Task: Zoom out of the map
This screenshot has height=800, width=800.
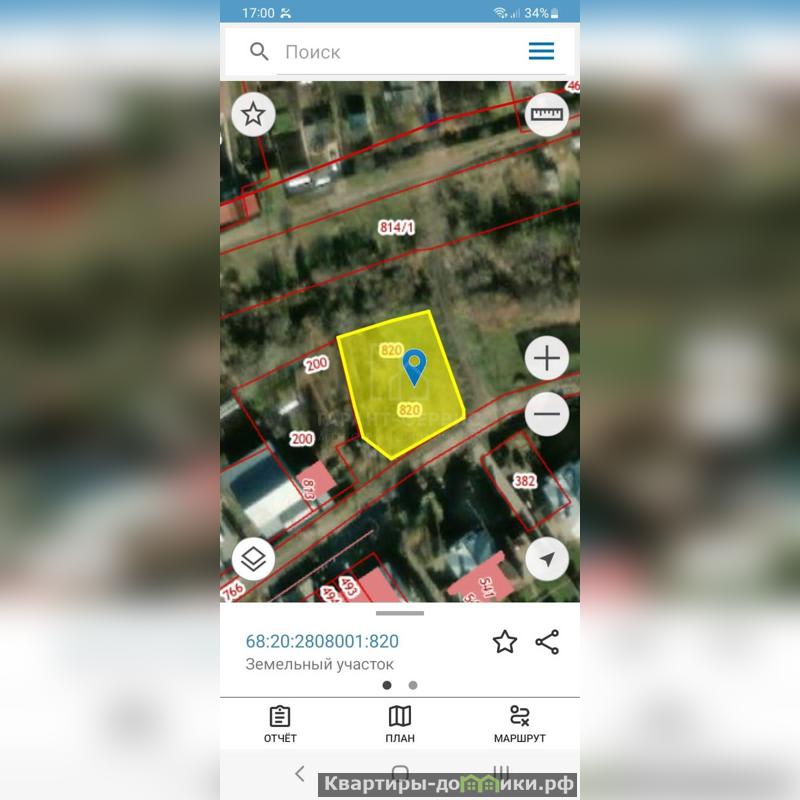Action: [x=547, y=413]
